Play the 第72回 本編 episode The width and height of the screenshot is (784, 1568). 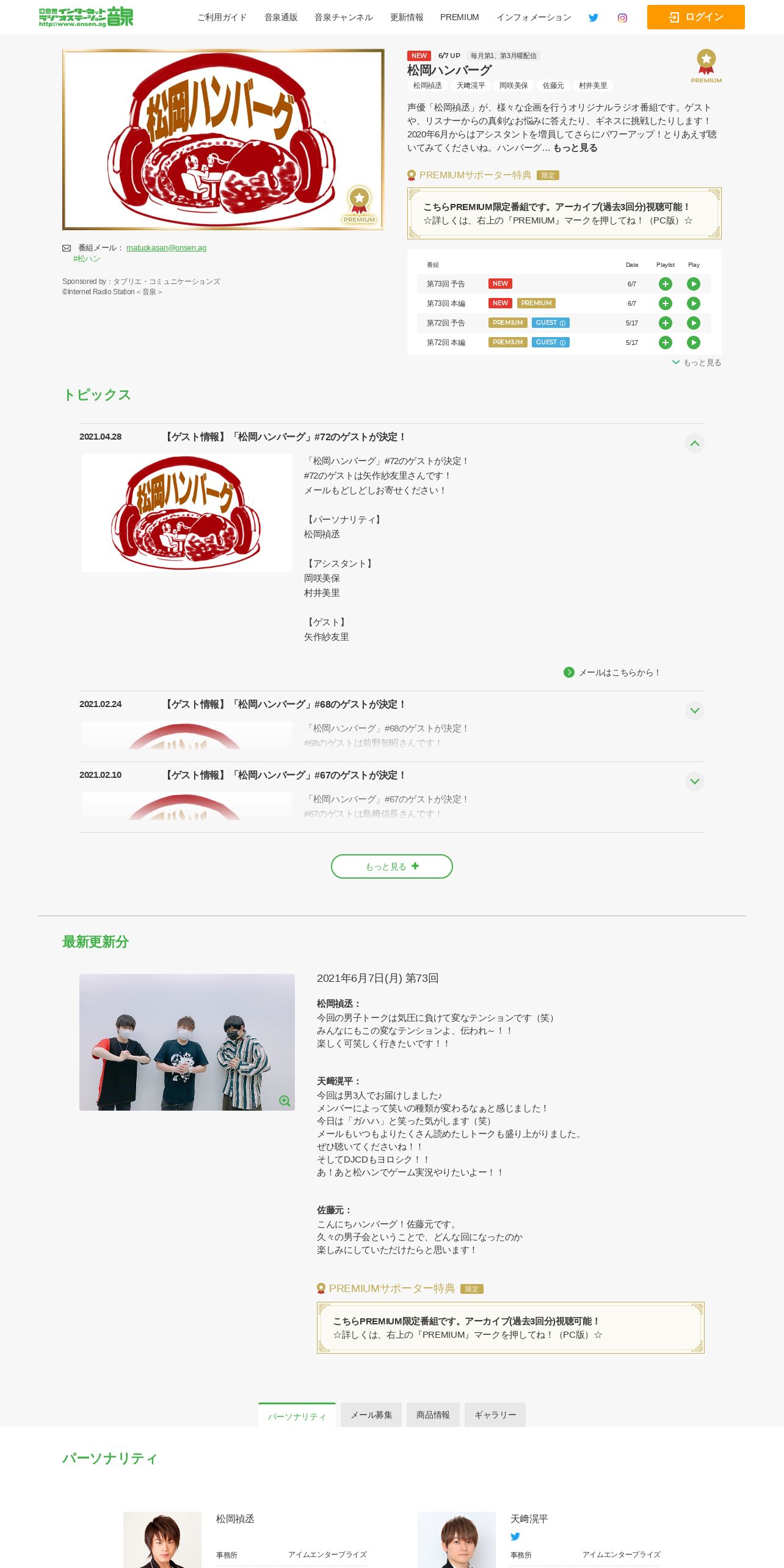pos(693,343)
